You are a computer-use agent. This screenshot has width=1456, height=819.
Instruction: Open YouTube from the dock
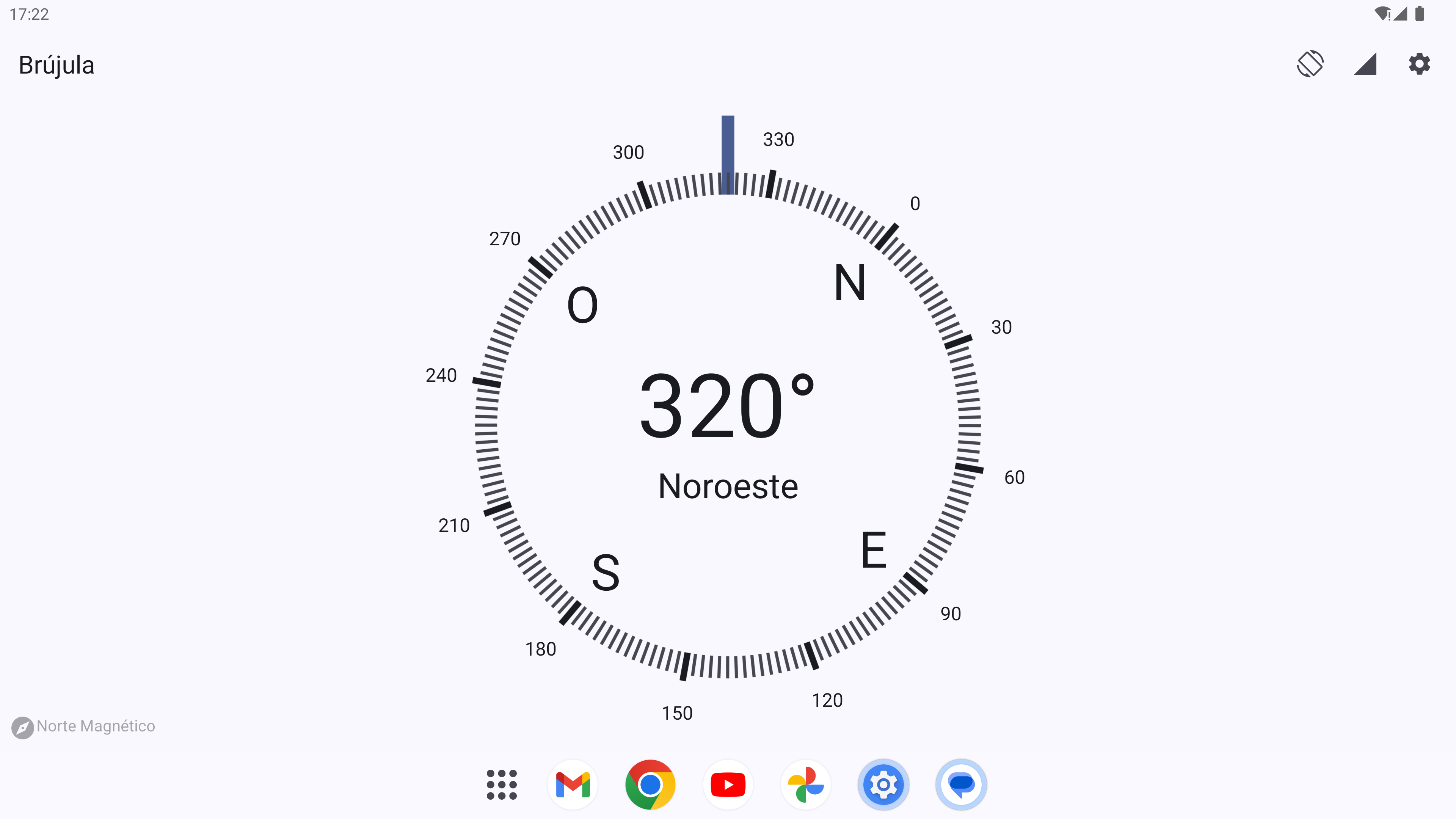728,784
